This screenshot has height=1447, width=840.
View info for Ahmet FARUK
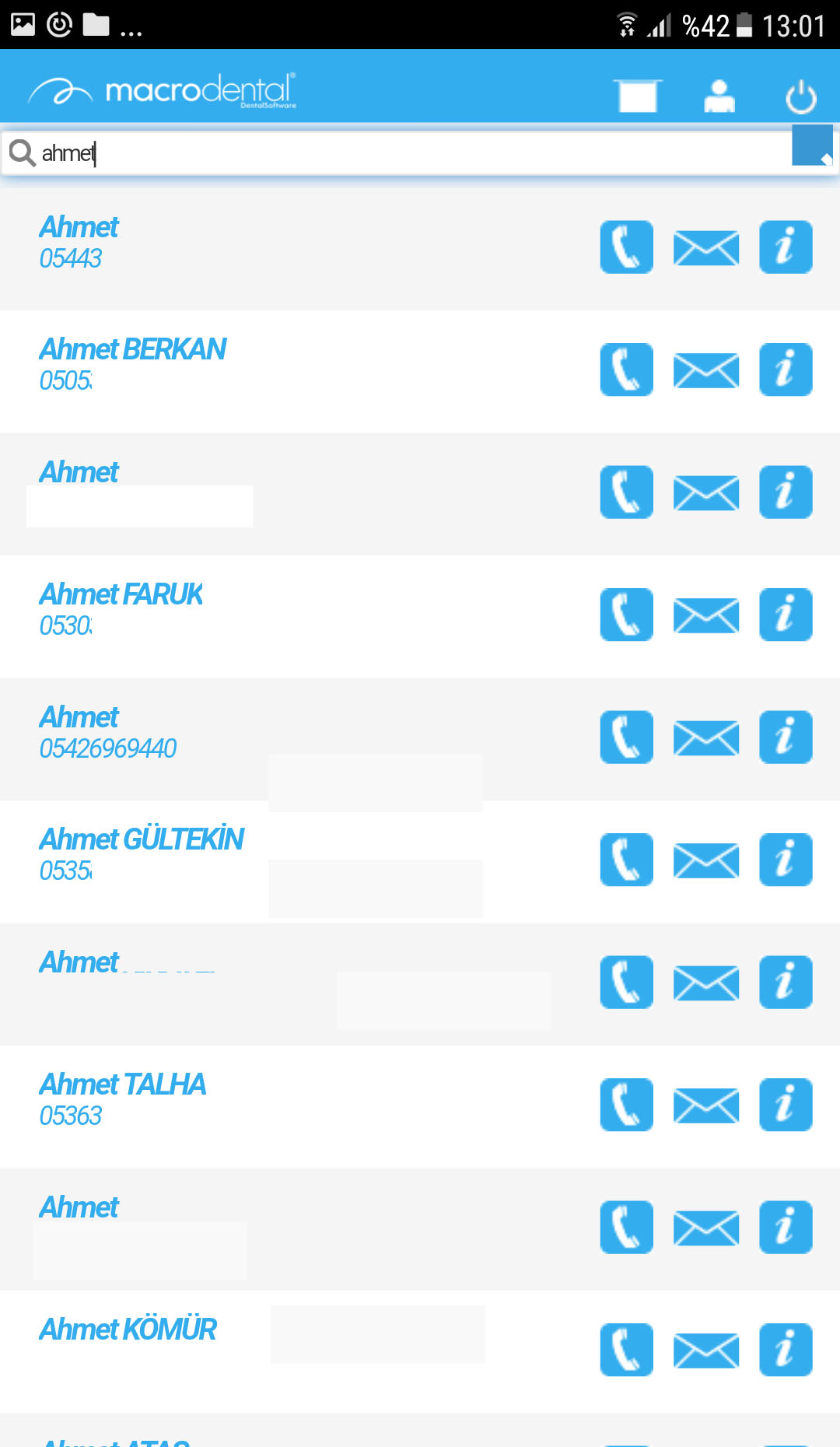coord(786,615)
